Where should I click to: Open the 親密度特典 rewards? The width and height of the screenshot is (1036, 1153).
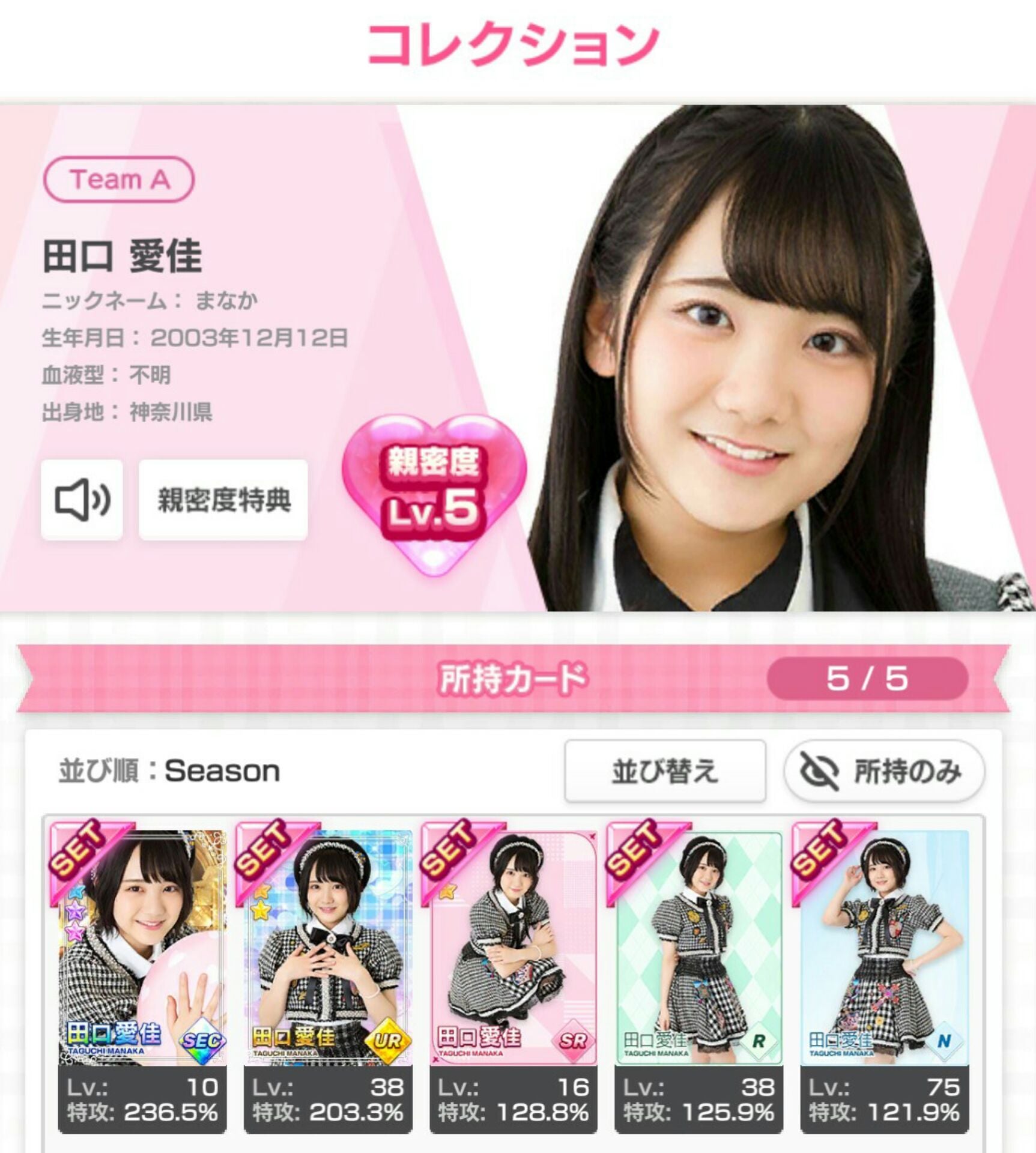pos(223,500)
